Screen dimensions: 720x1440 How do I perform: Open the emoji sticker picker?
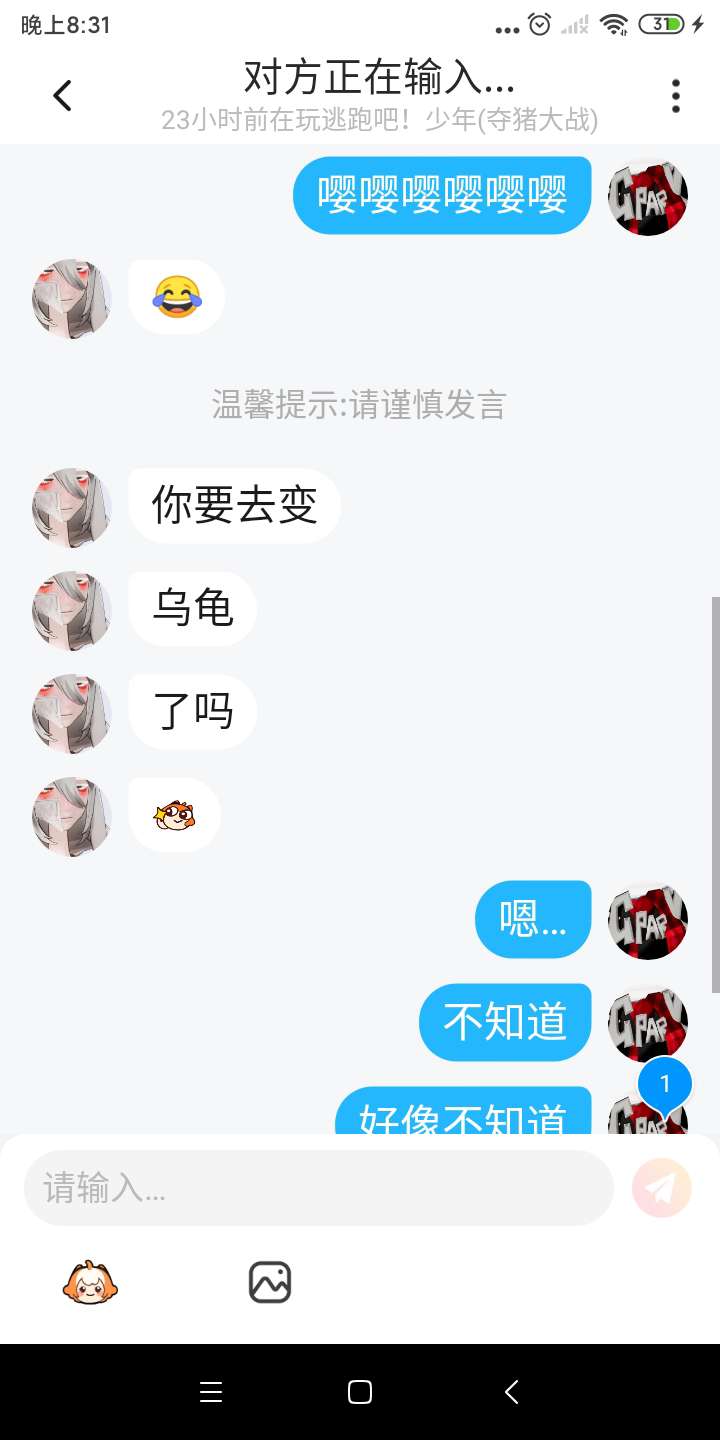[90, 1282]
